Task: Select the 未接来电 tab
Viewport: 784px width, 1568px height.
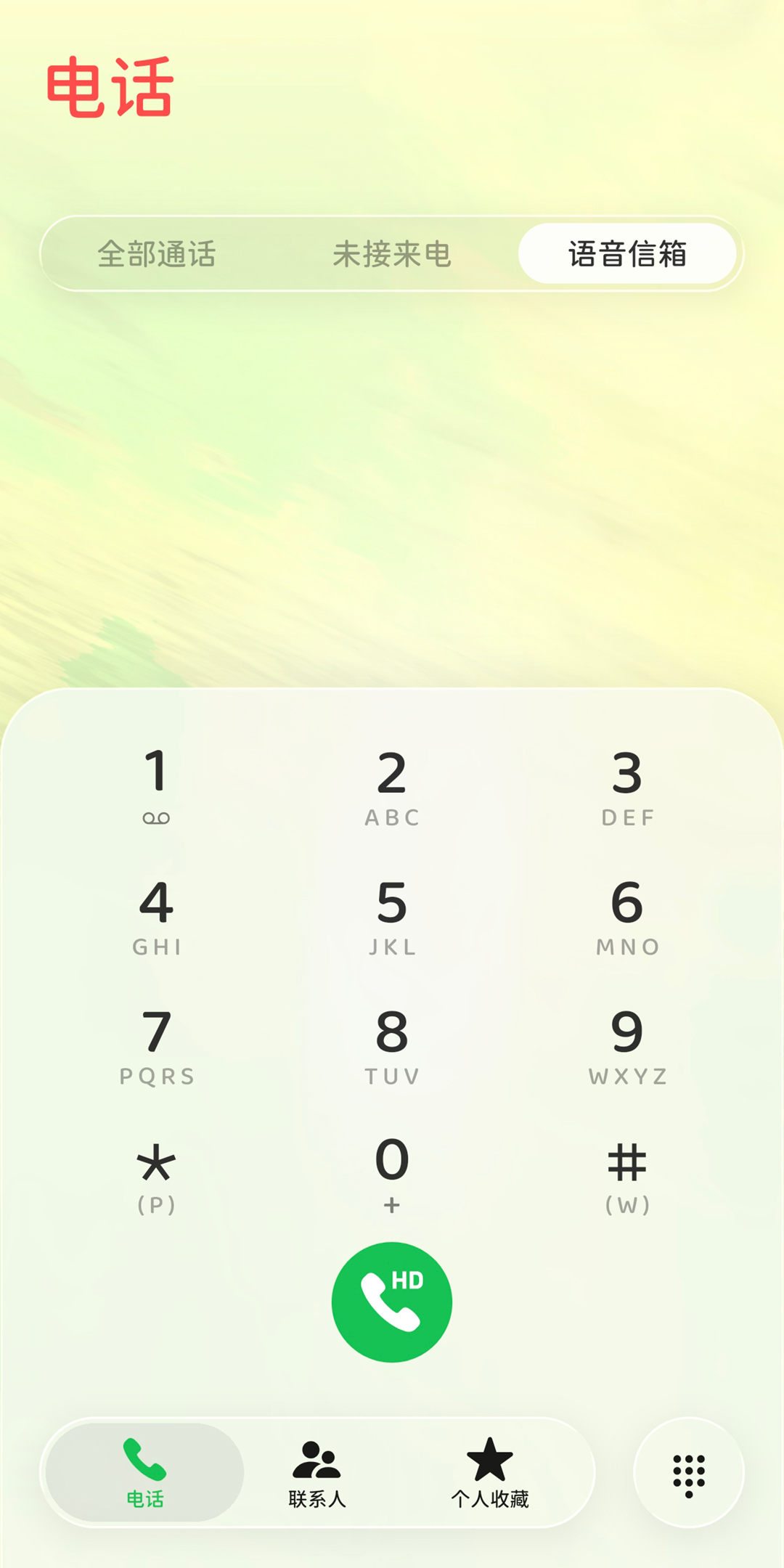Action: (392, 254)
